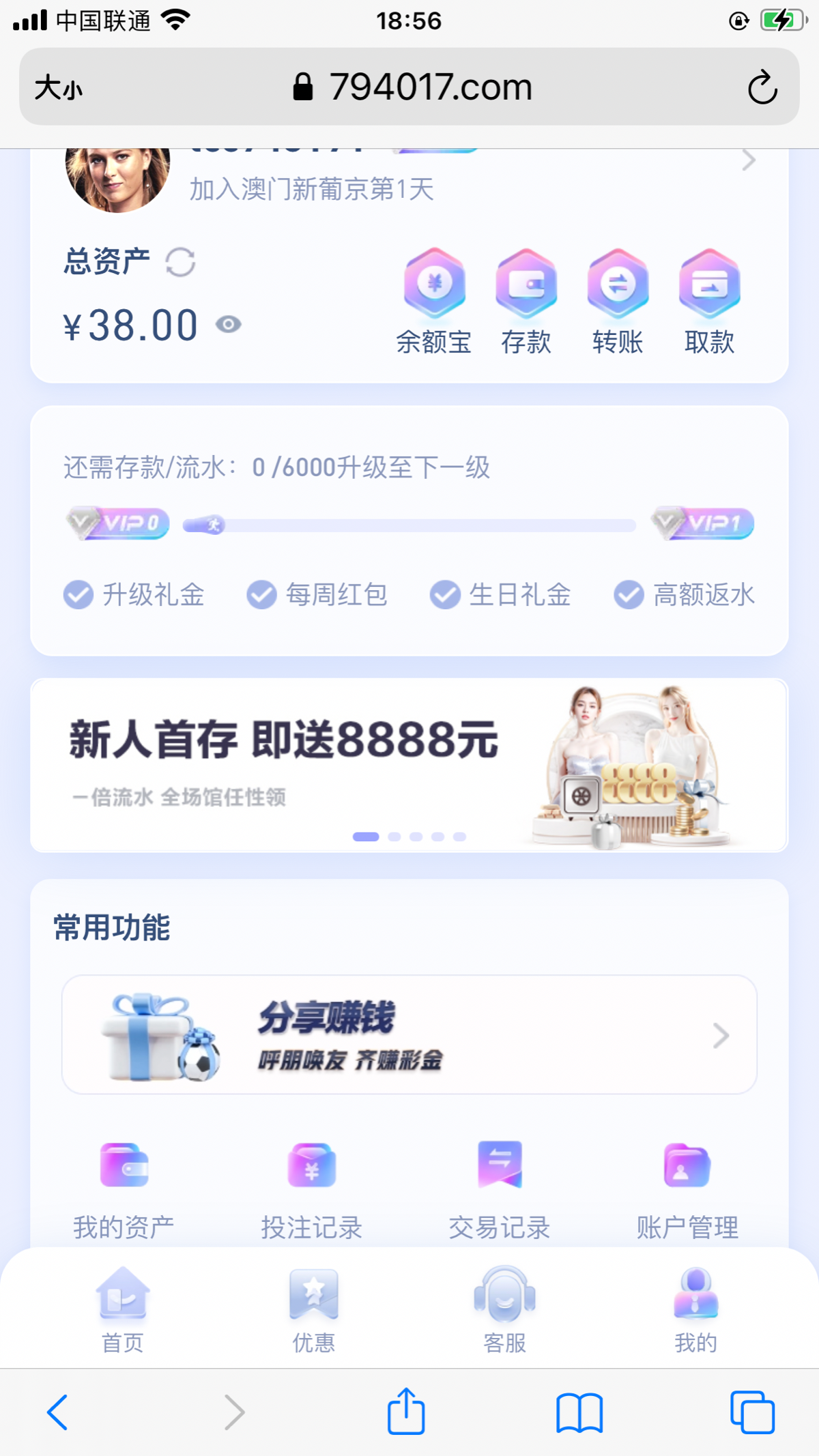Viewport: 819px width, 1456px height.
Task: Open the profile details chevron
Action: [749, 161]
